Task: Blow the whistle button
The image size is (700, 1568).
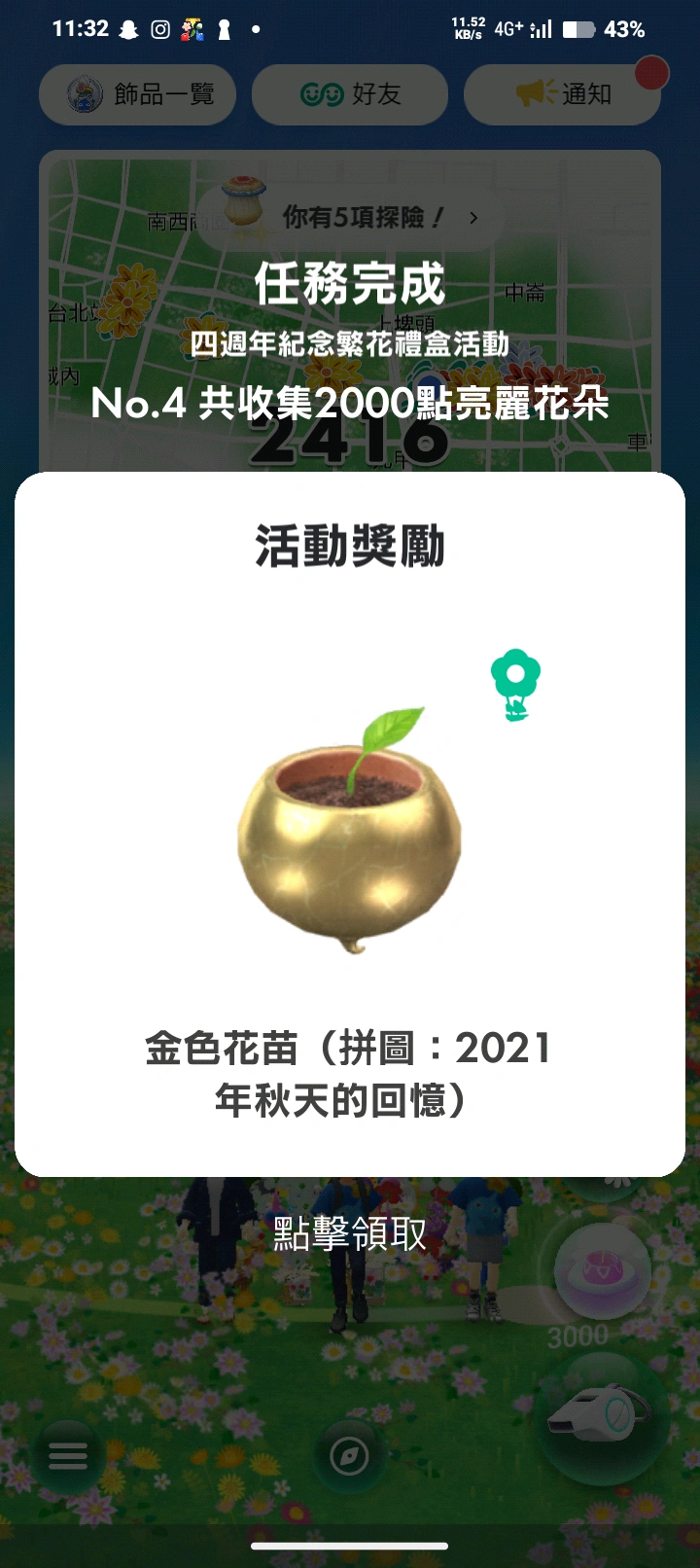Action: coord(598,1422)
